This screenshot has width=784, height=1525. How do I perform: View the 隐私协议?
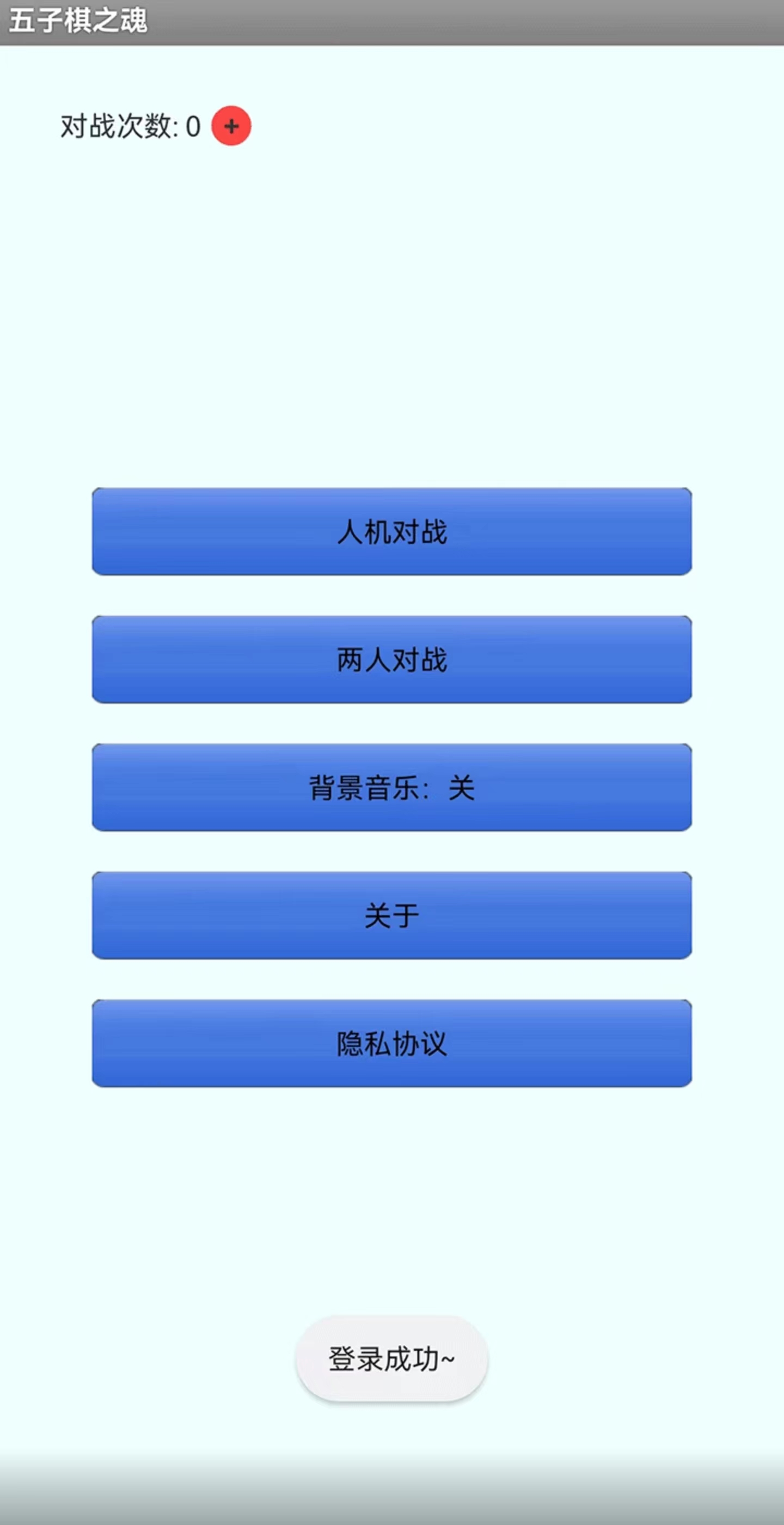391,1043
